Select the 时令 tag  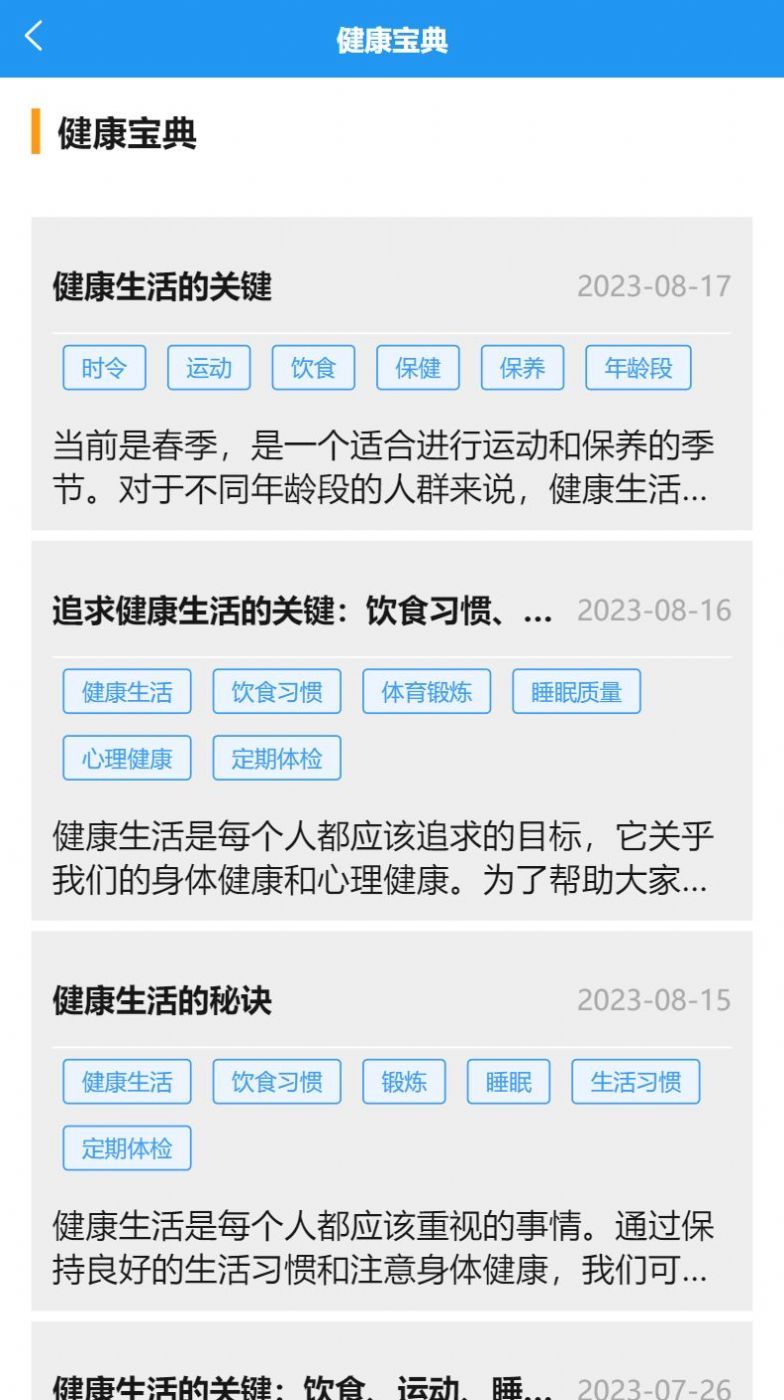click(x=104, y=368)
